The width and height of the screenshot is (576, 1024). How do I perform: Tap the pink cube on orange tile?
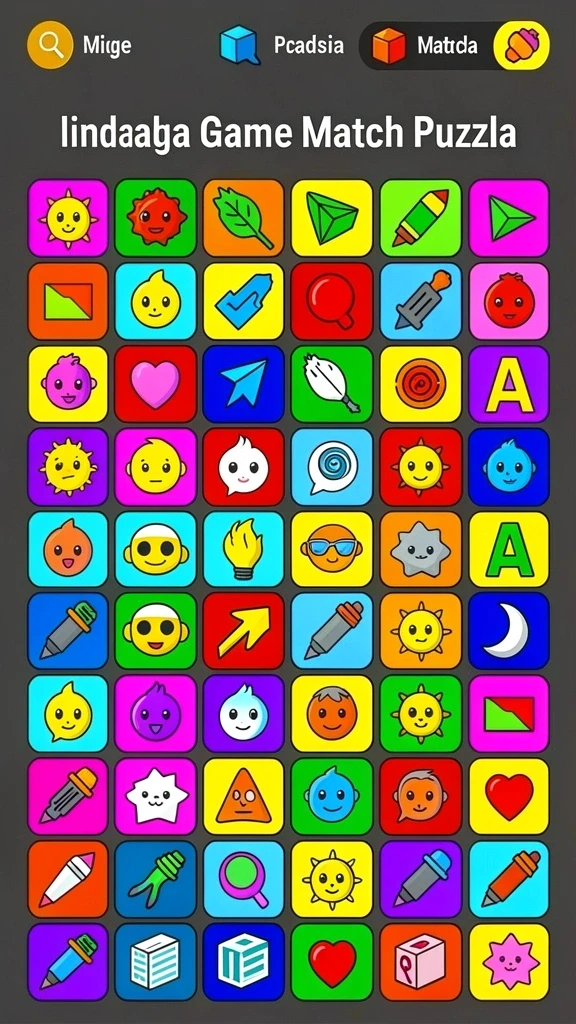[421, 962]
